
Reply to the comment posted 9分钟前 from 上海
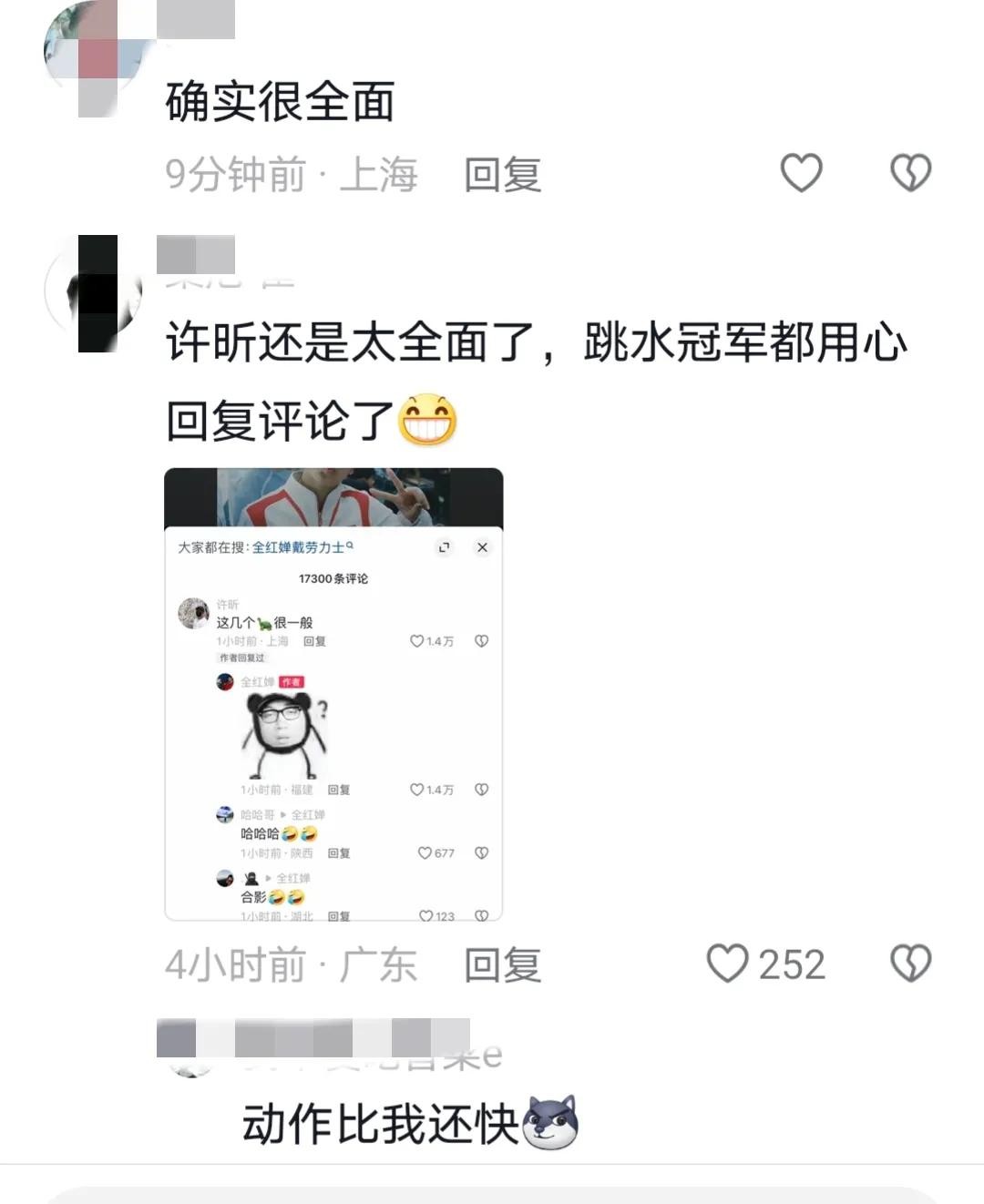pos(502,175)
